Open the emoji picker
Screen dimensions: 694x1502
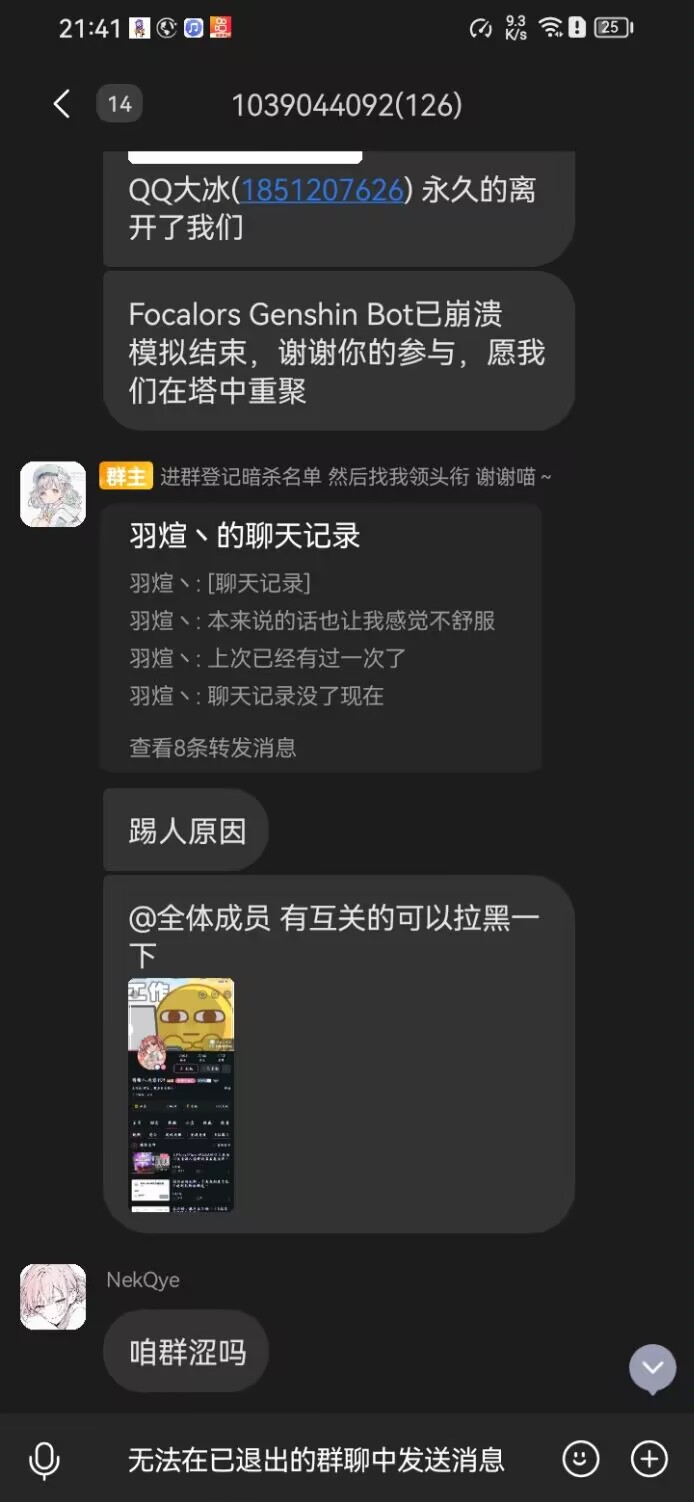tap(581, 1459)
